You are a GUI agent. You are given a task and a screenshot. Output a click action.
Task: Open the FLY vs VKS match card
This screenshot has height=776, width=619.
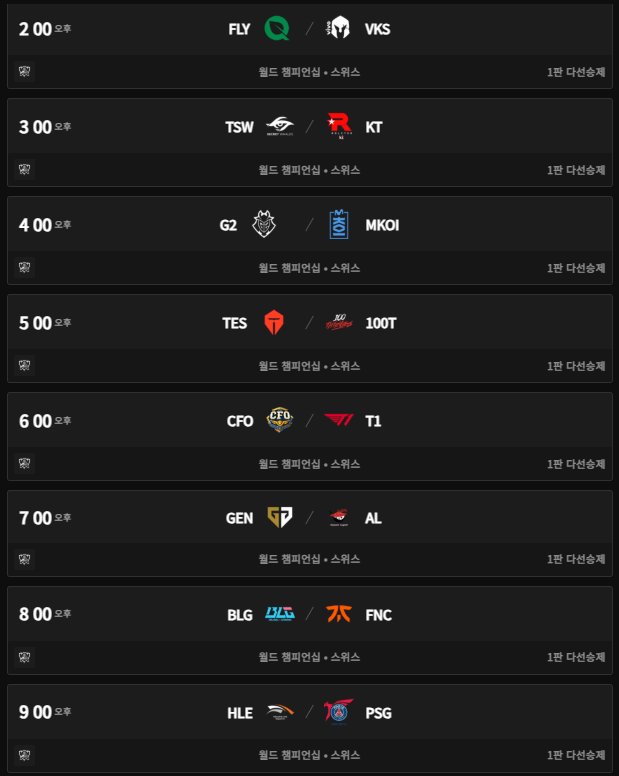click(x=309, y=29)
